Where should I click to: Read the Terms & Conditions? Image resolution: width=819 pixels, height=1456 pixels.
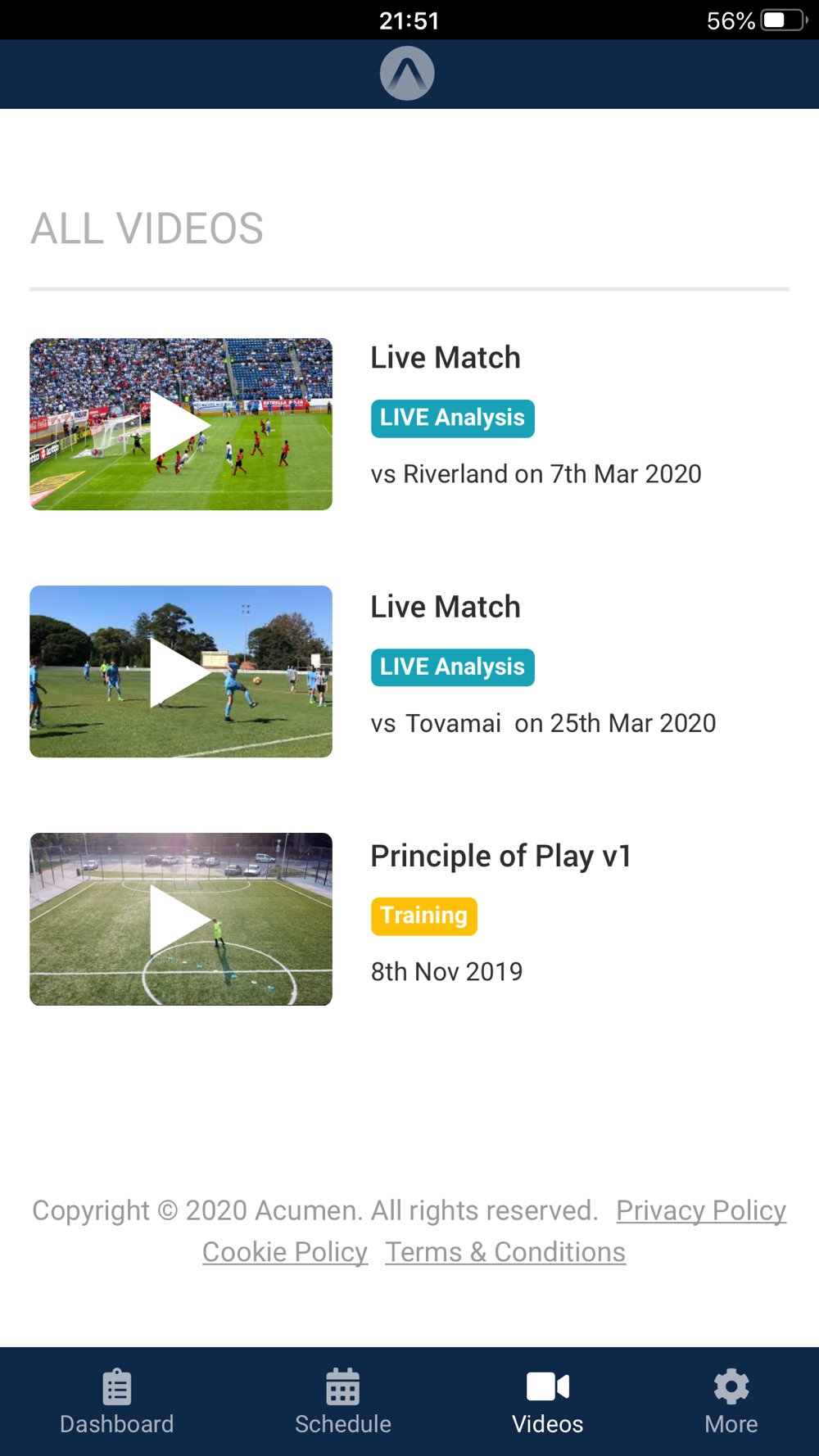pyautogui.click(x=505, y=1252)
